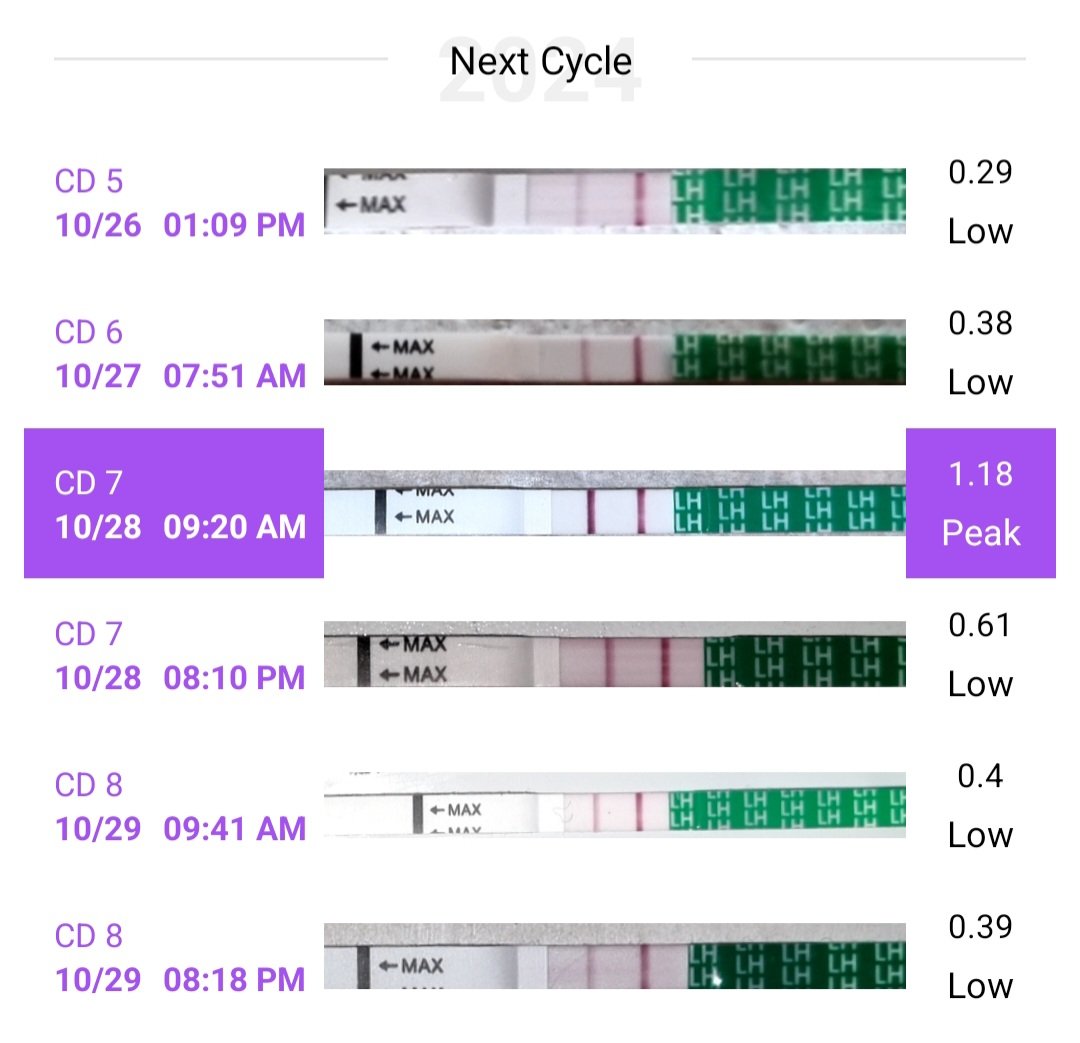This screenshot has height=1043, width=1080.
Task: View the Peak result from 10/28 09:20 AM
Action: [x=980, y=503]
